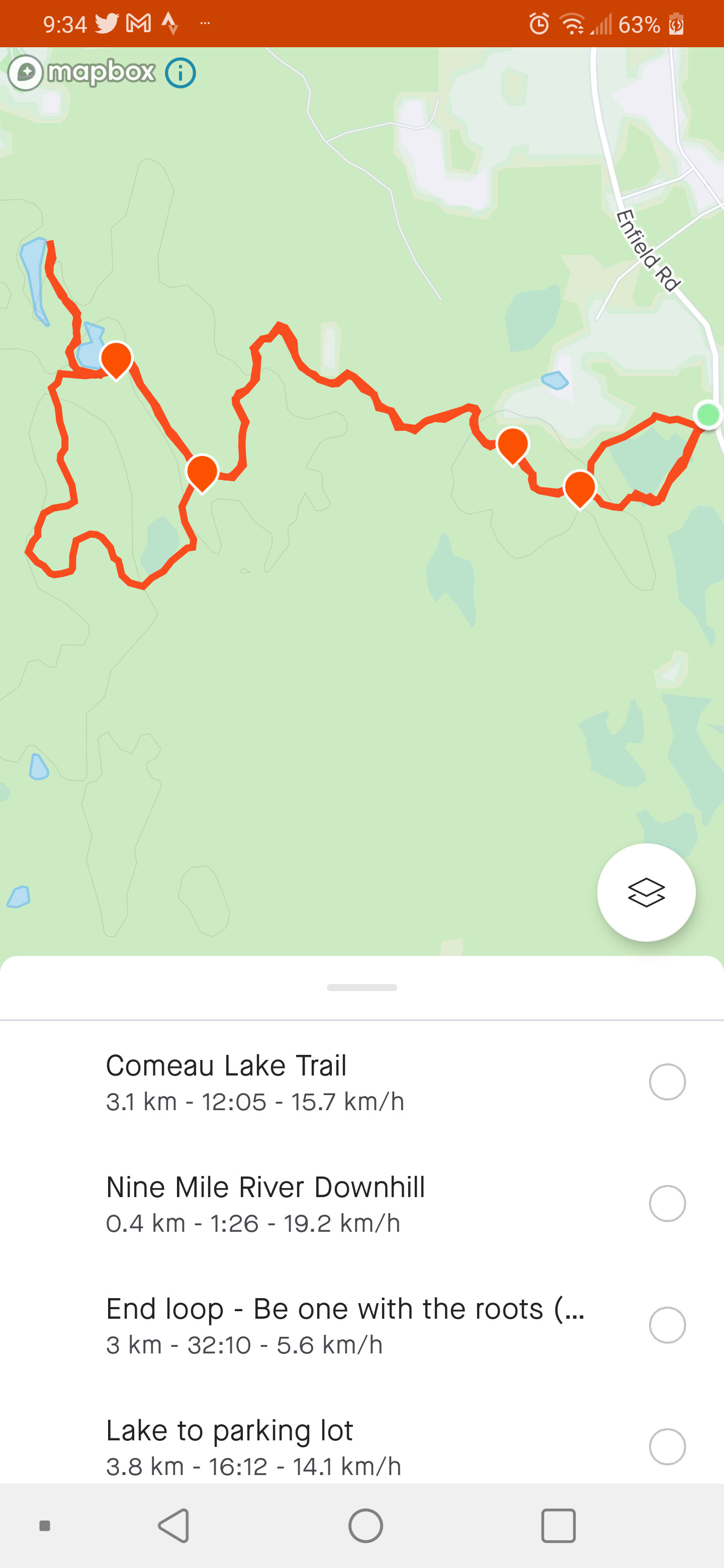Tap the bottom sheet drag handle

click(361, 988)
